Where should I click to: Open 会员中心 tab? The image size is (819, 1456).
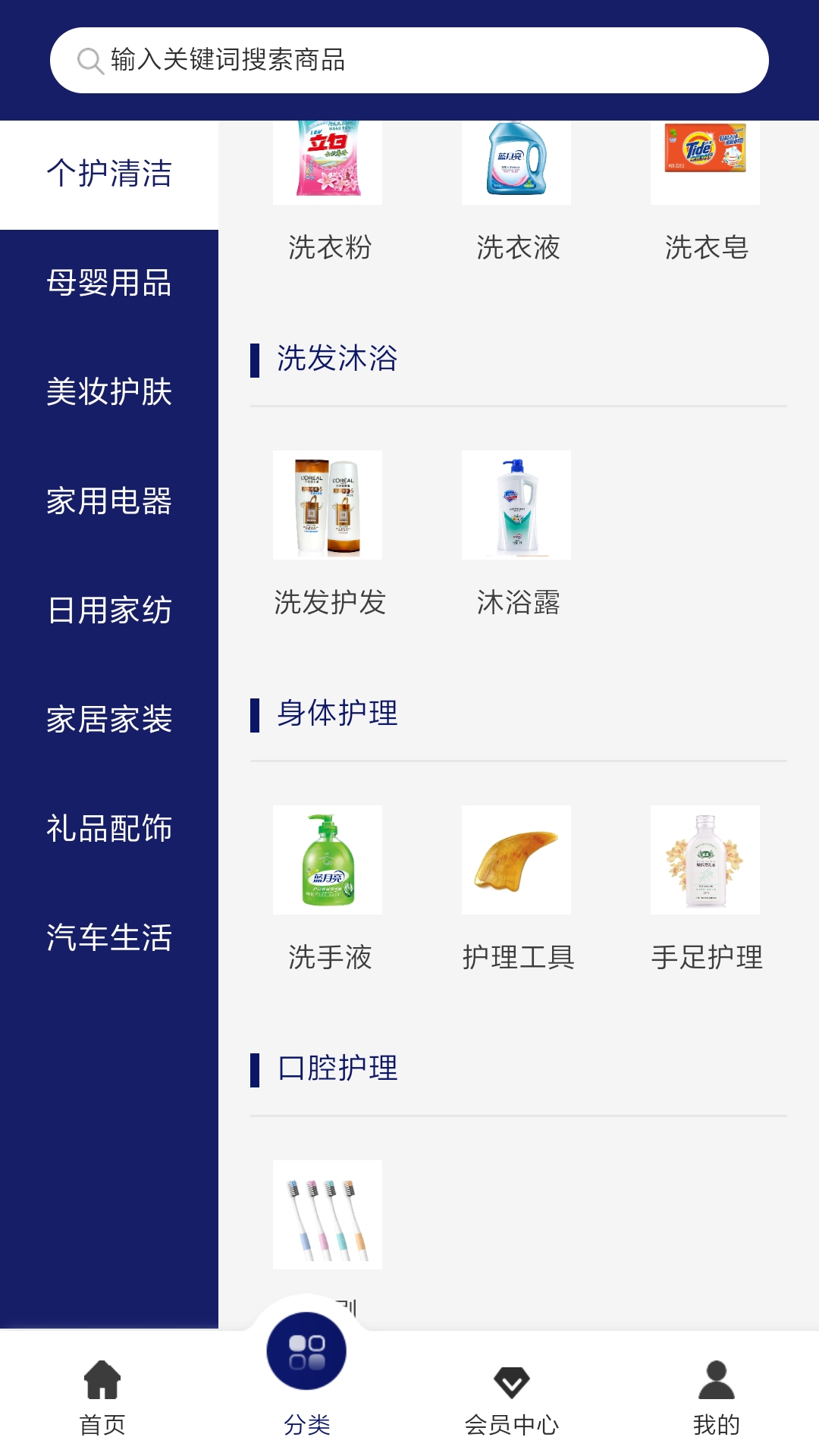pyautogui.click(x=512, y=1397)
